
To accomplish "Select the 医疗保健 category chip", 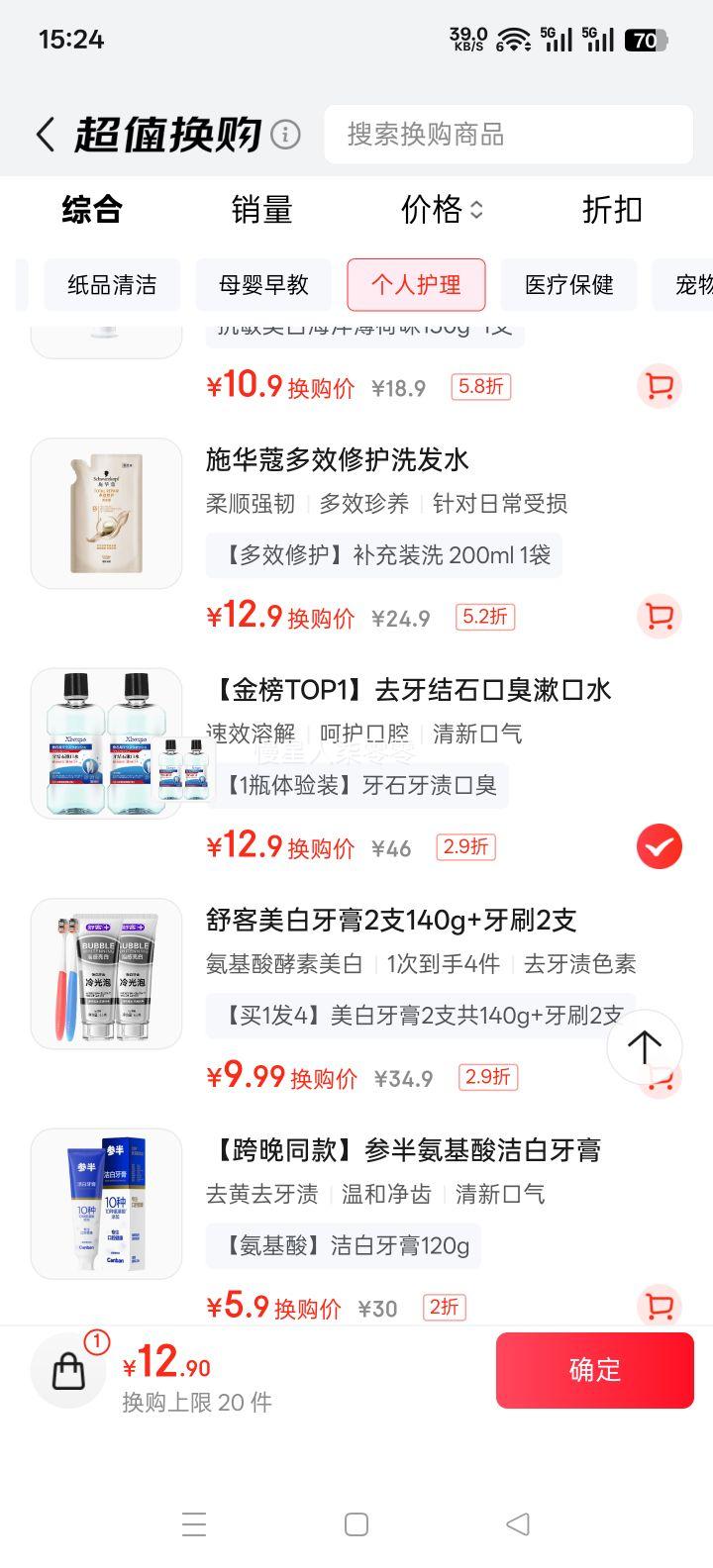I will 568,285.
